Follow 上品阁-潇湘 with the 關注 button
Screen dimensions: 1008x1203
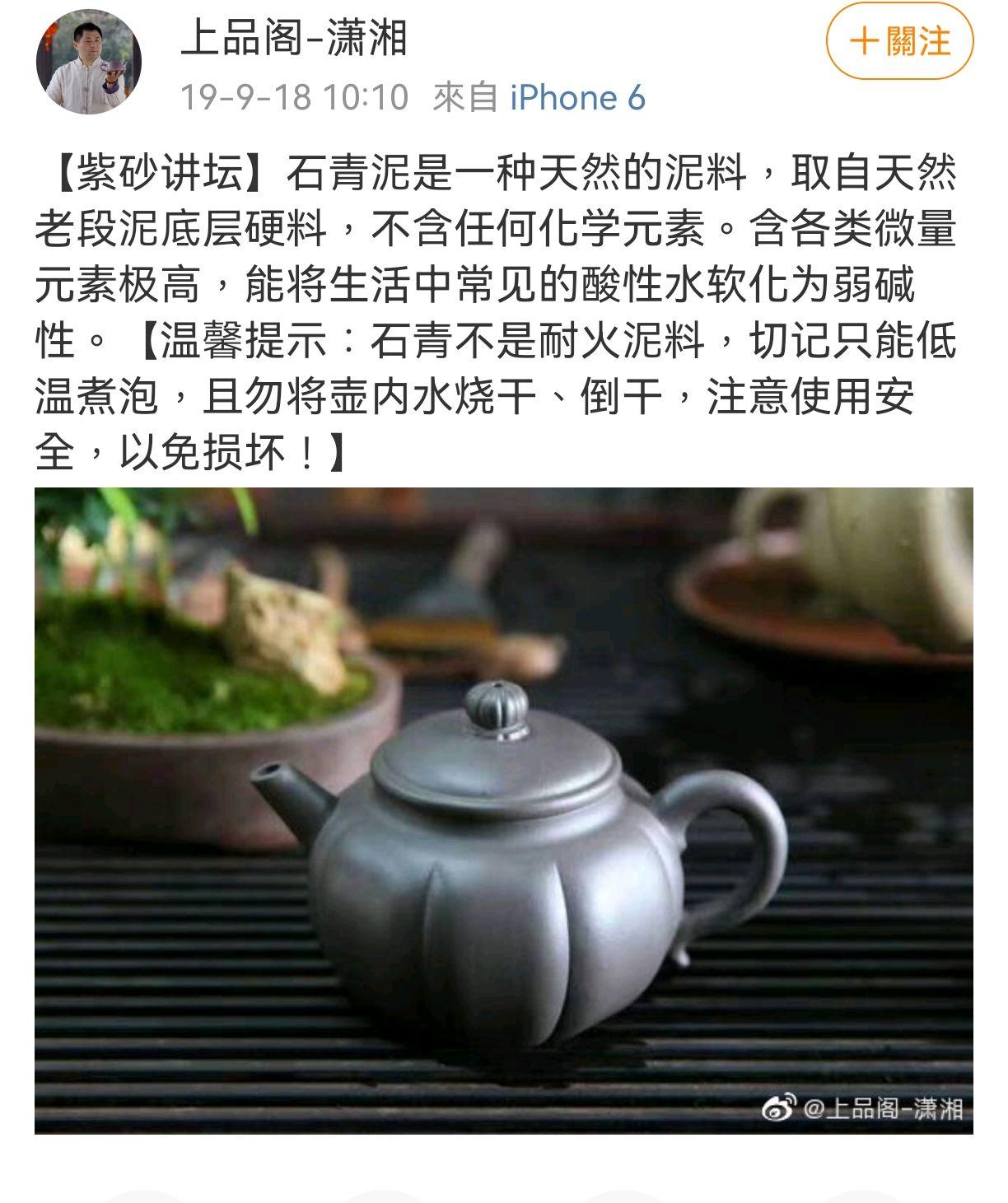click(x=899, y=41)
